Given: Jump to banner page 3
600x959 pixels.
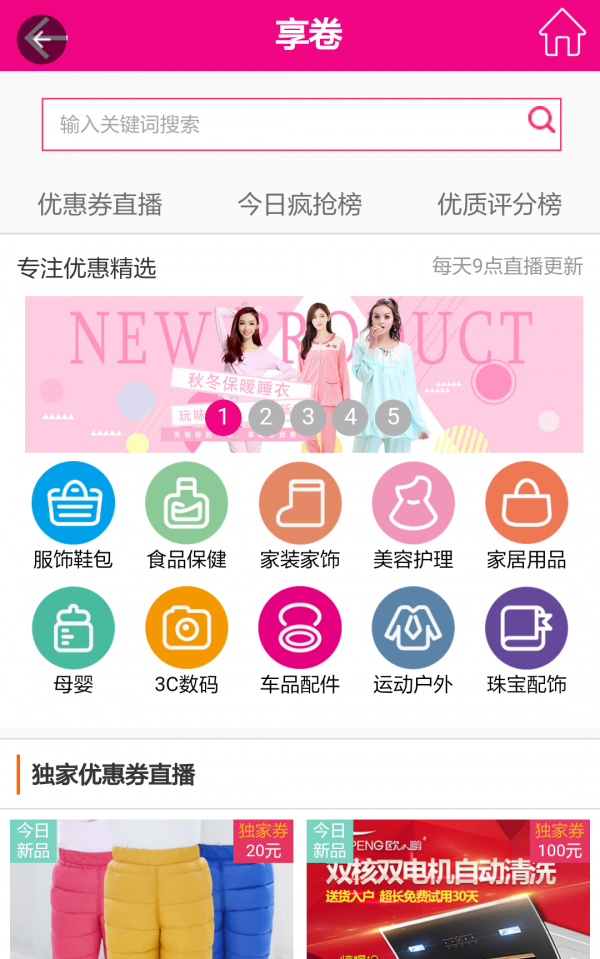Looking at the screenshot, I should tap(308, 417).
